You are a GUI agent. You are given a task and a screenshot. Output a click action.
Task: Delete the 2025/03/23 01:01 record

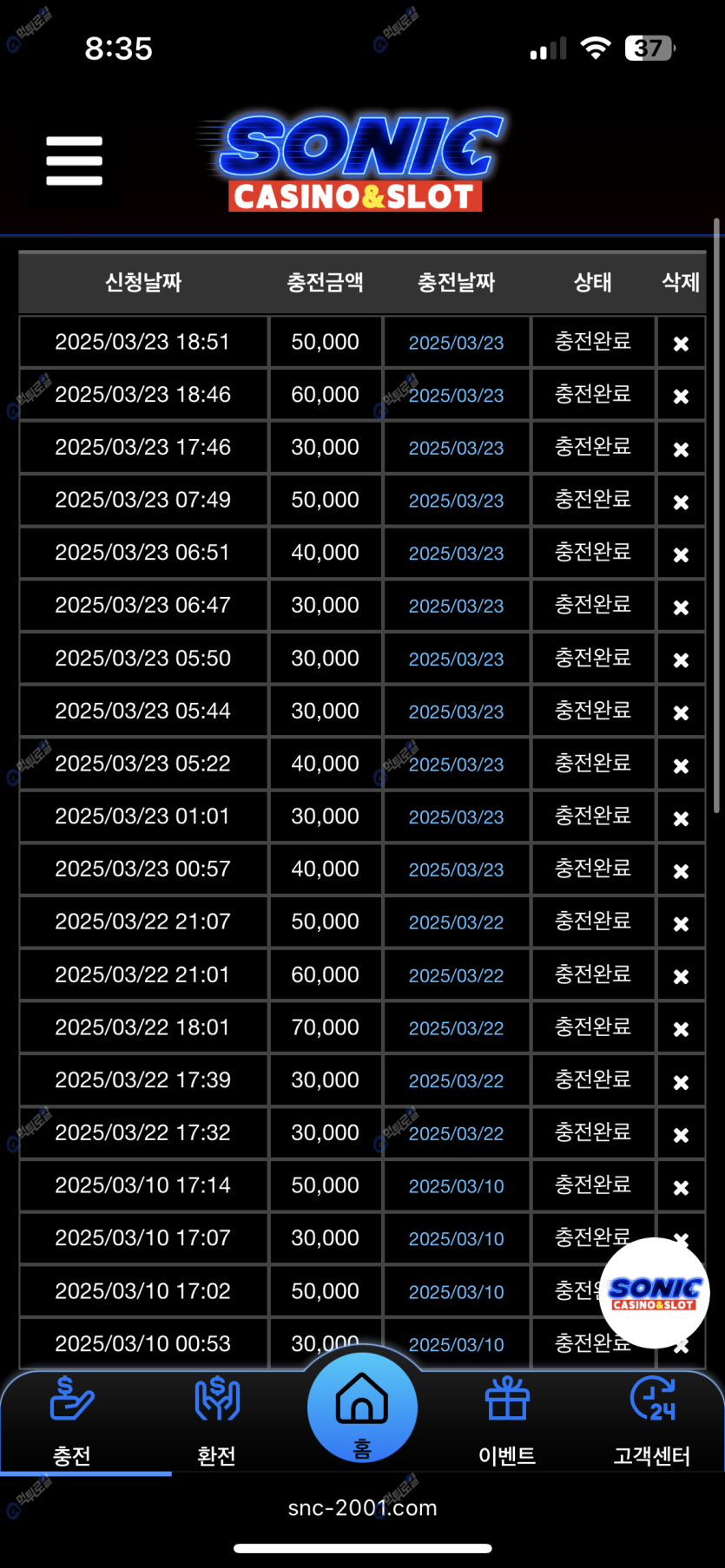click(x=681, y=818)
